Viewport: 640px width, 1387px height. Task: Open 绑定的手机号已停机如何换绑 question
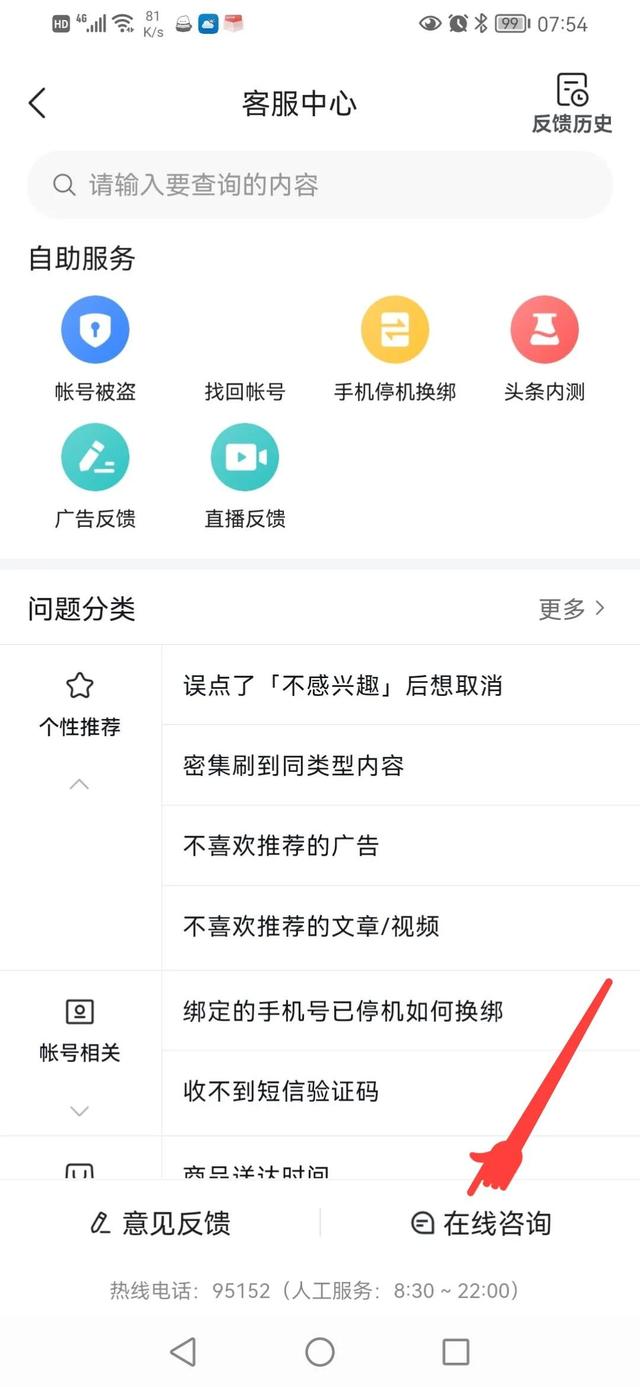(x=343, y=1011)
